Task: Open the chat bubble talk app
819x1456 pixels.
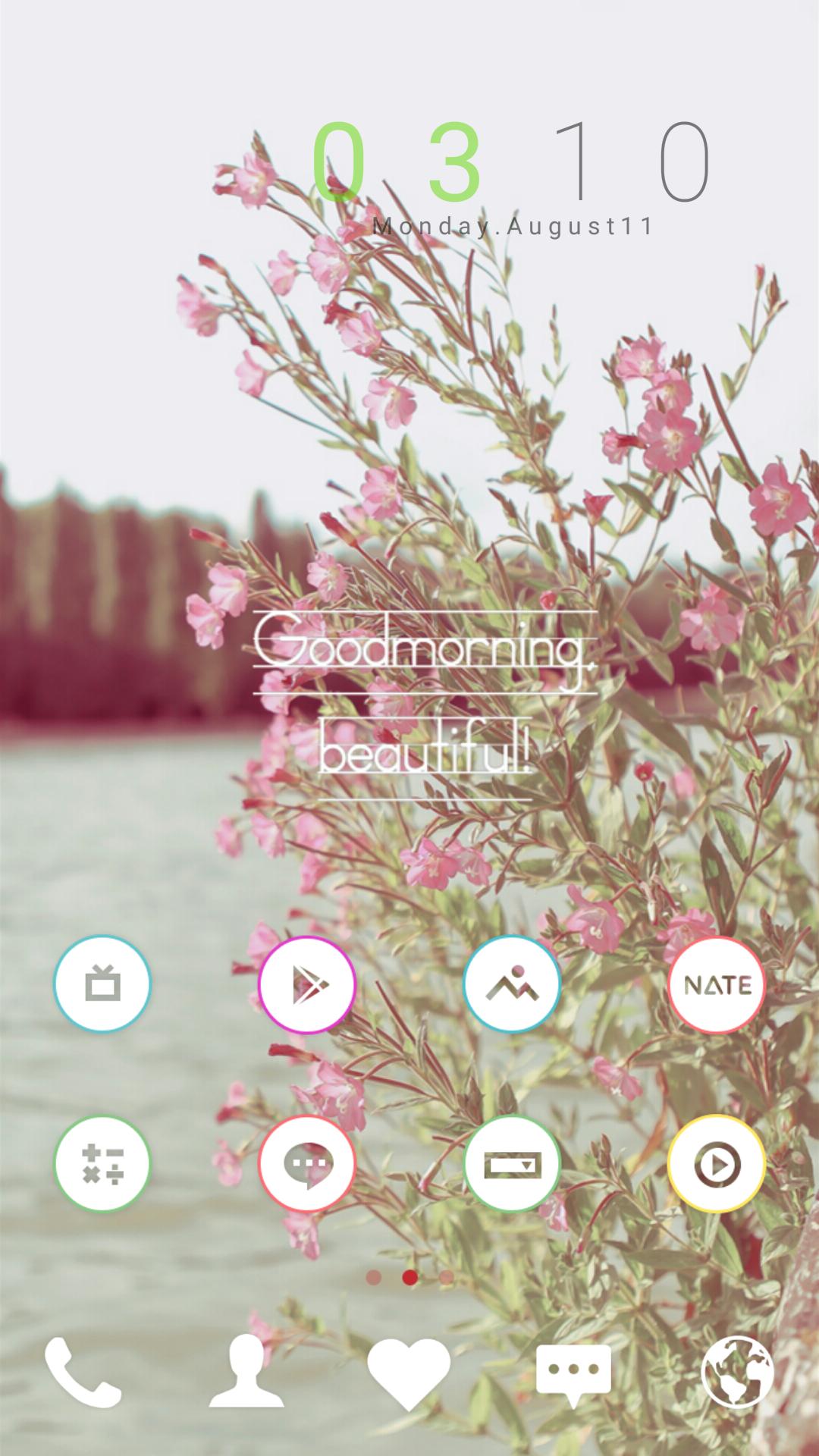Action: pos(307,1164)
